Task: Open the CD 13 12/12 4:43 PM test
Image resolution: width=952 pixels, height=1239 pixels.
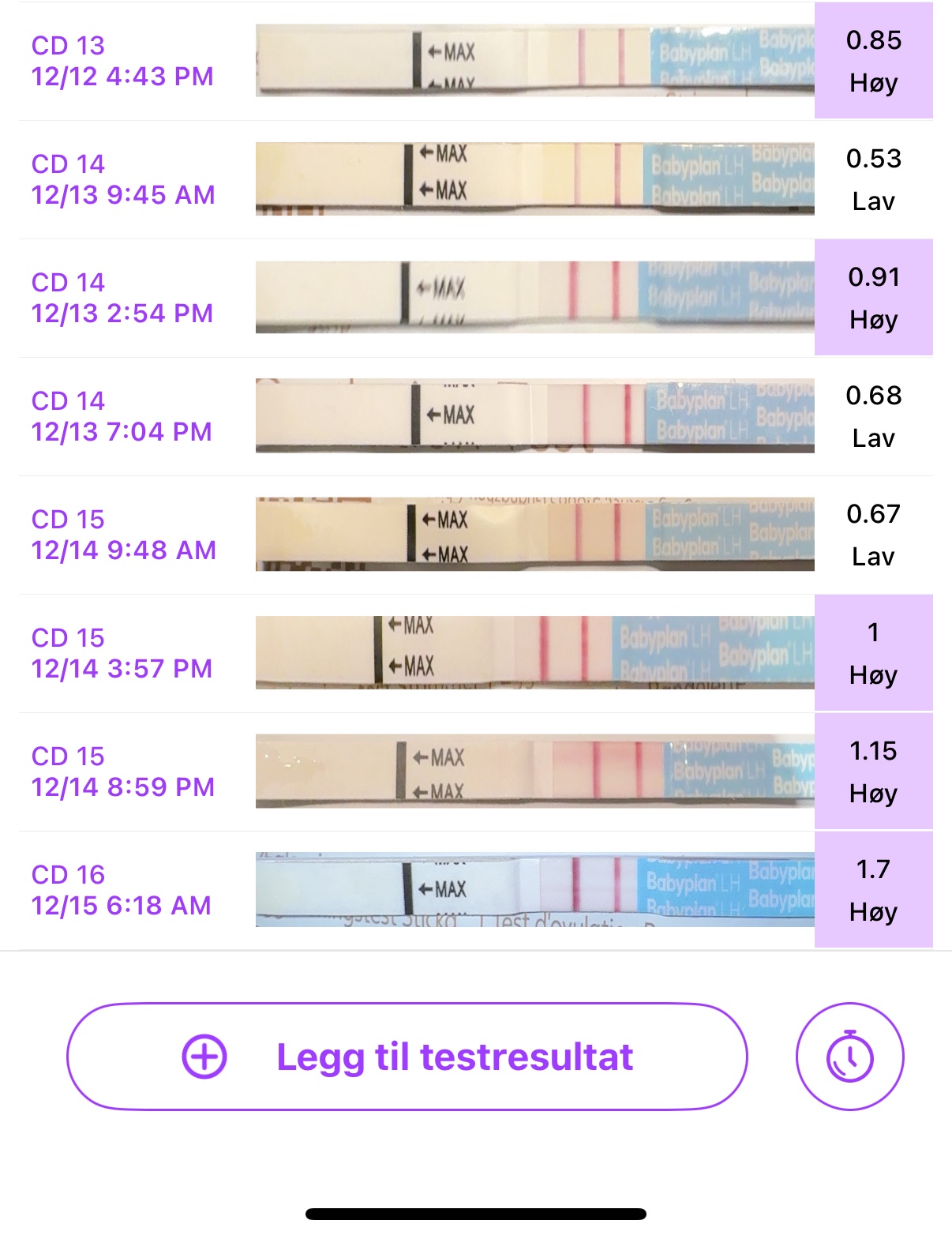Action: pyautogui.click(x=475, y=61)
